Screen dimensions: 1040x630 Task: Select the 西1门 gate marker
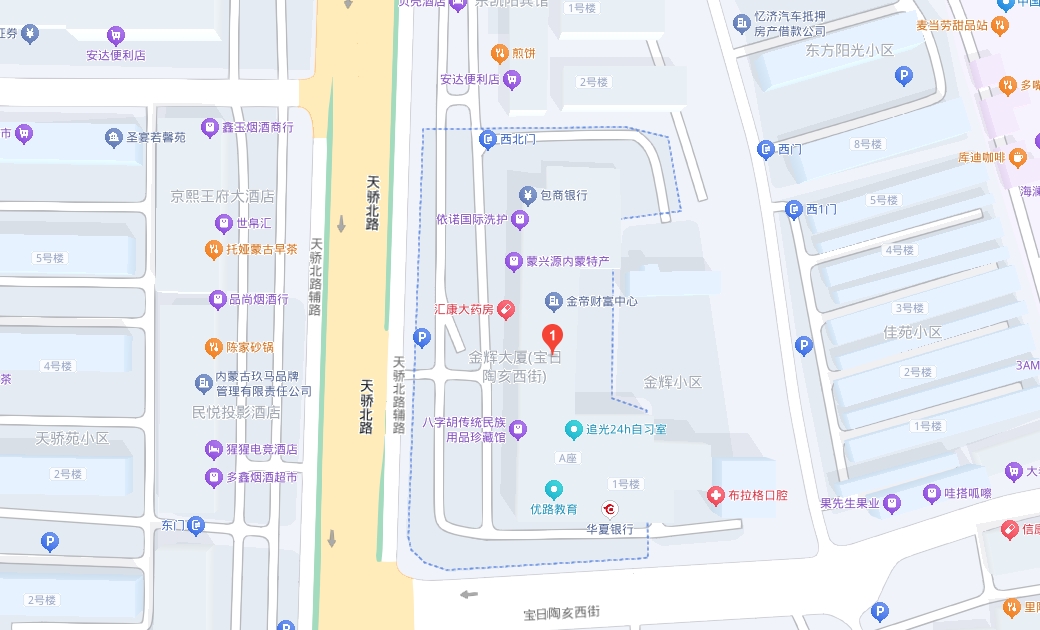[795, 209]
